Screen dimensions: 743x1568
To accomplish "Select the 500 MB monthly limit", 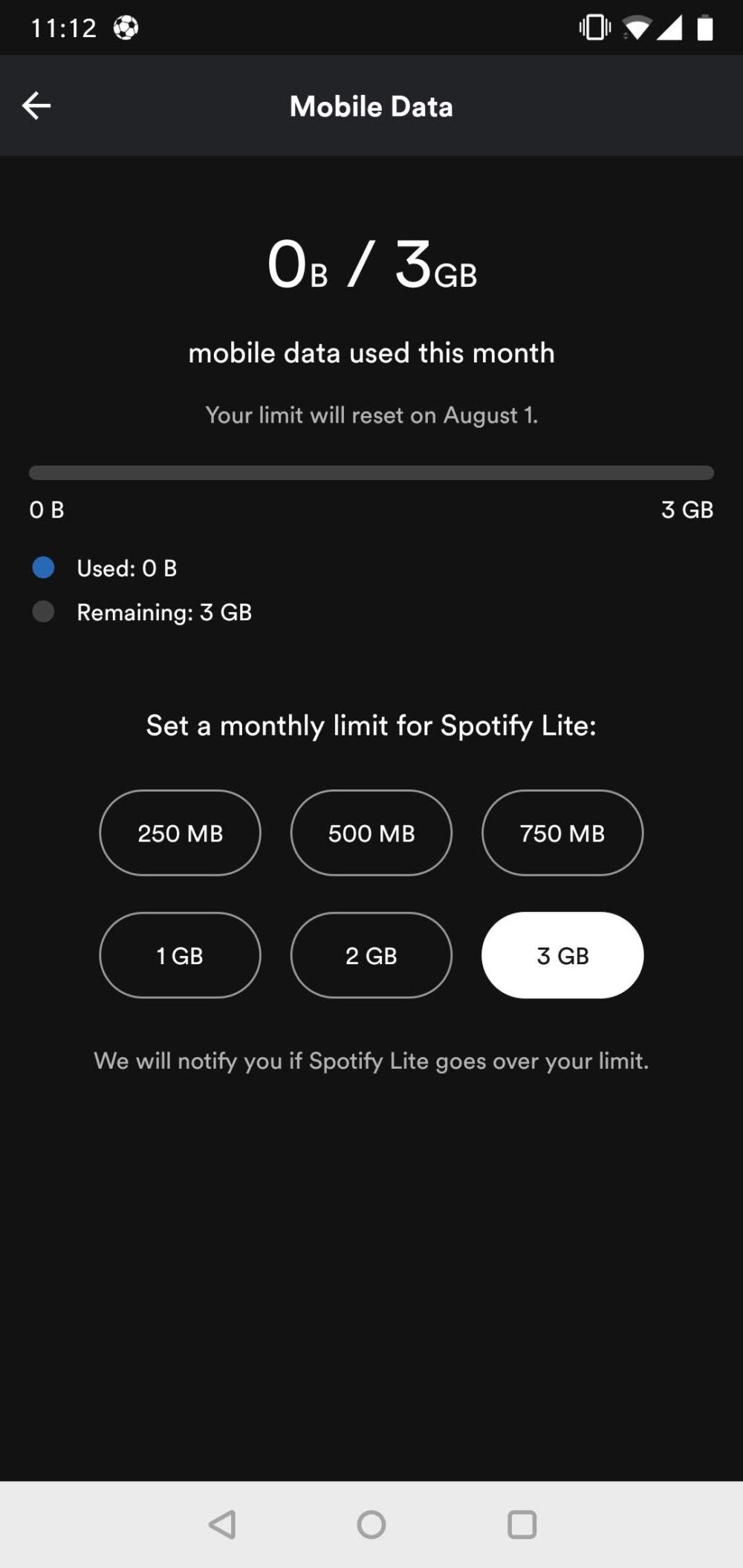I will (x=371, y=833).
